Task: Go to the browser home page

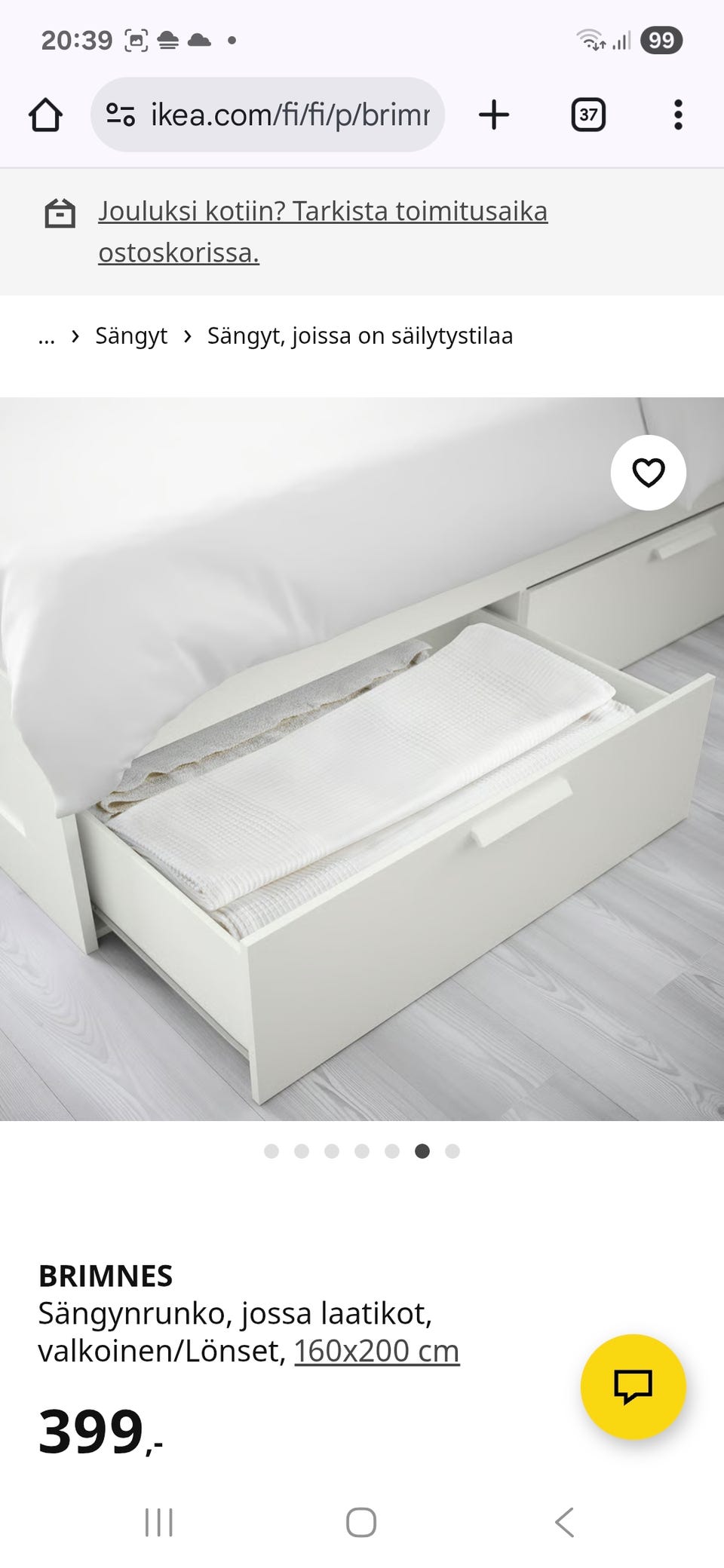Action: (x=45, y=115)
